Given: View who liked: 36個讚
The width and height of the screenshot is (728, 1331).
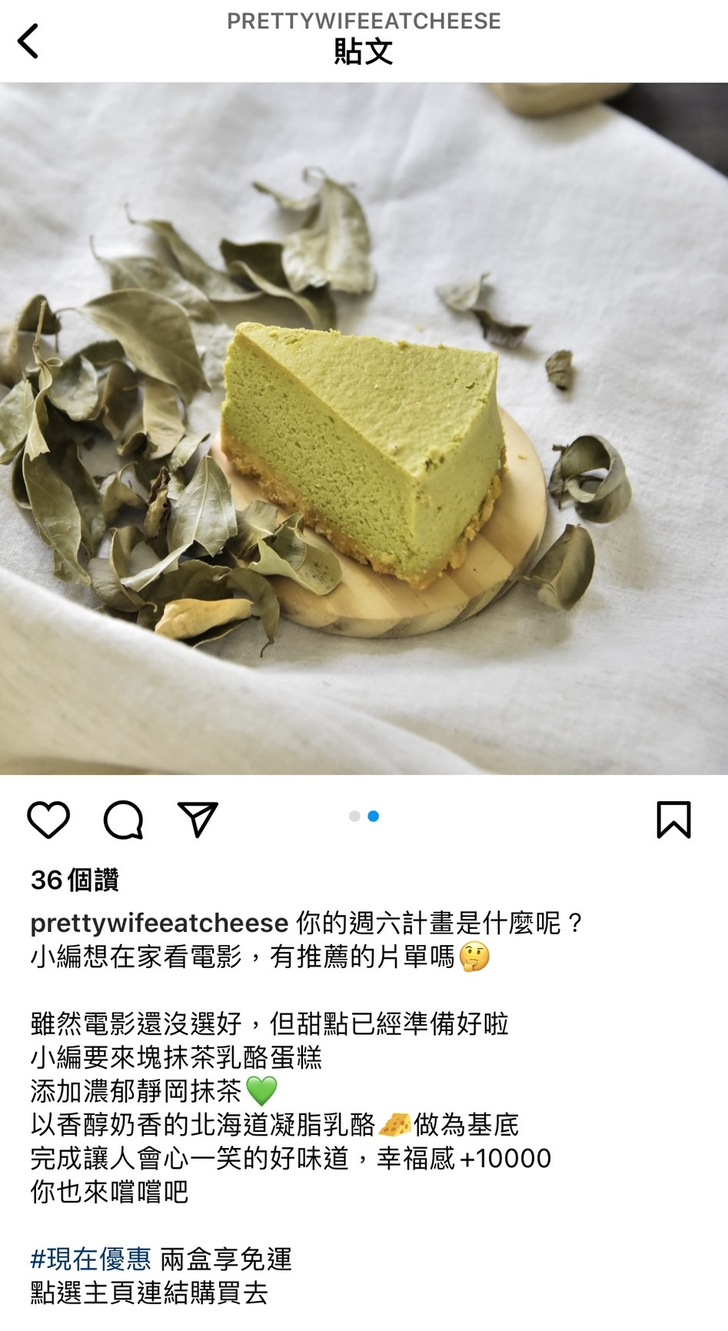Looking at the screenshot, I should coord(75,880).
